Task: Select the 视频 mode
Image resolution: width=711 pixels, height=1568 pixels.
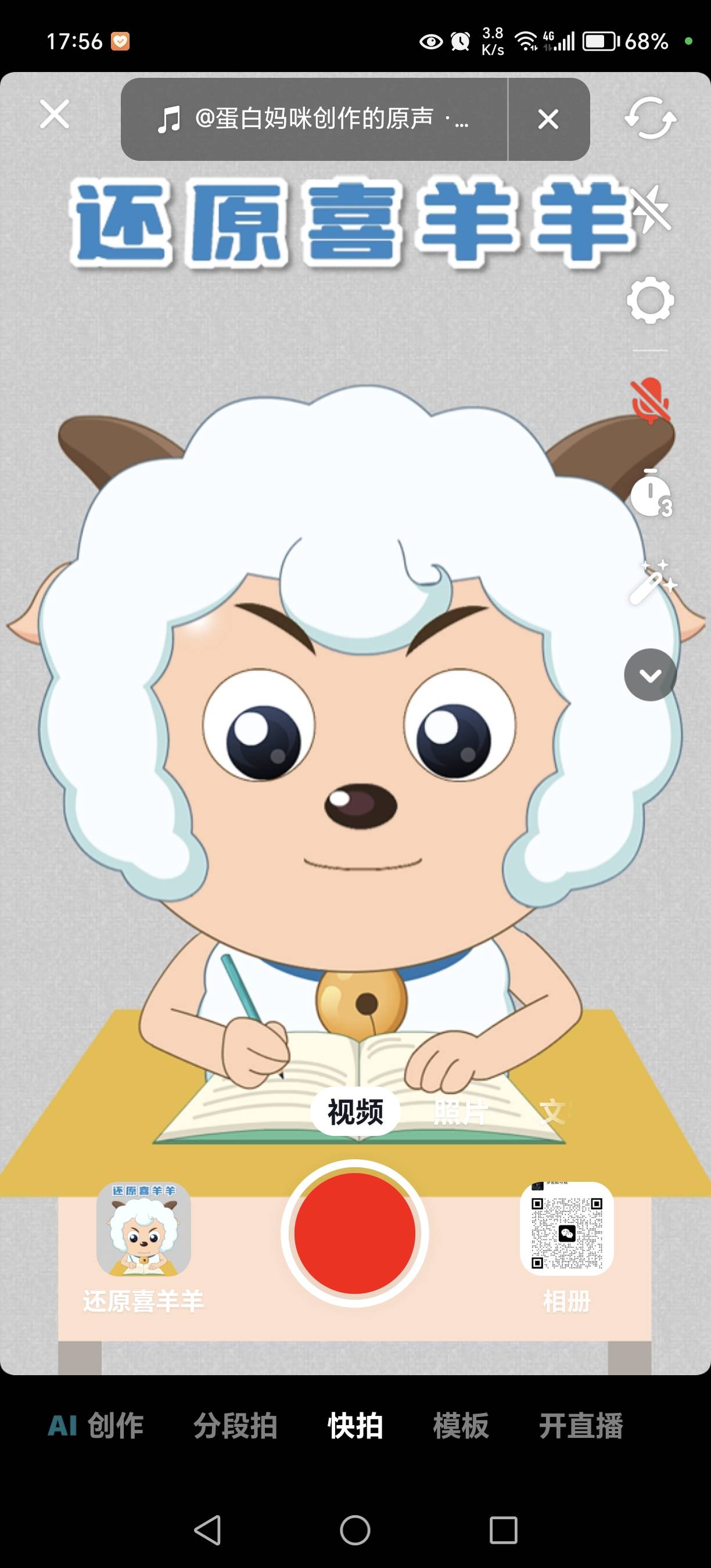Action: point(355,1113)
